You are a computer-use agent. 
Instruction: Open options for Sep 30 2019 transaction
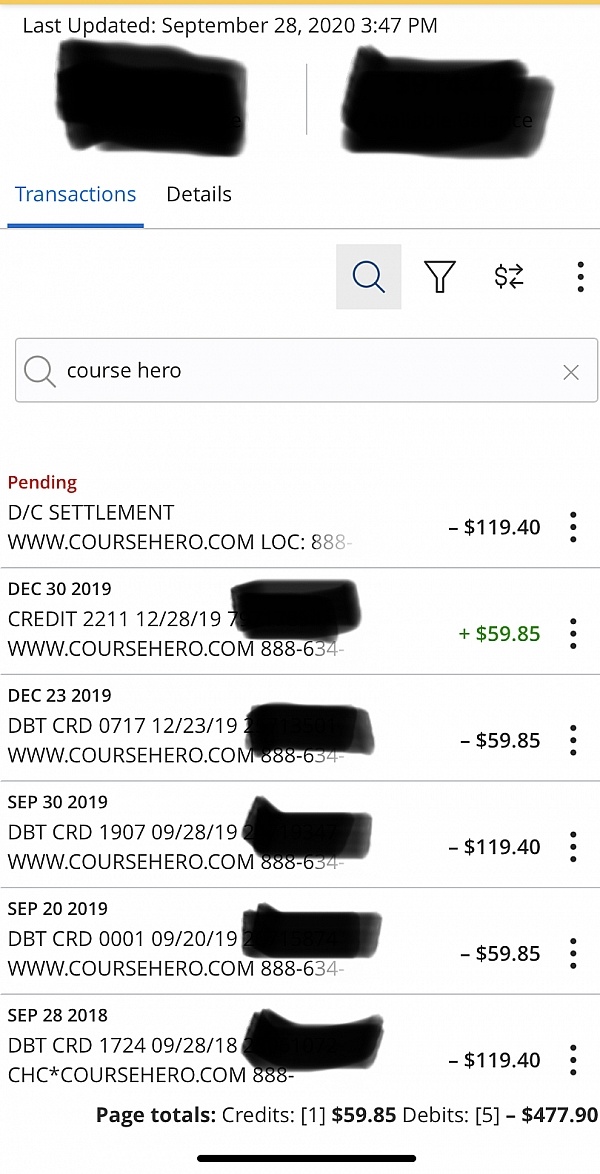coord(573,847)
